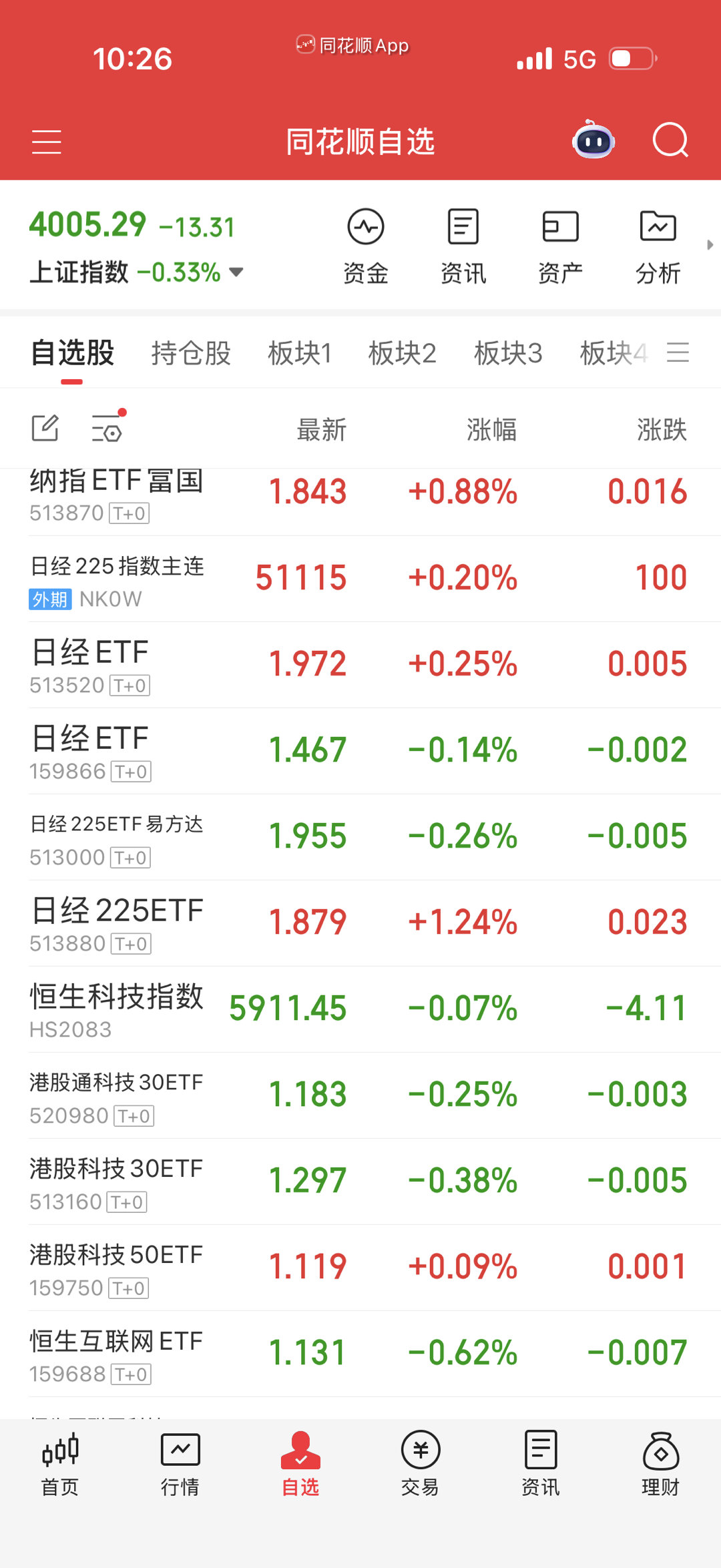
Task: Open search with the magnifier icon
Action: (x=671, y=141)
